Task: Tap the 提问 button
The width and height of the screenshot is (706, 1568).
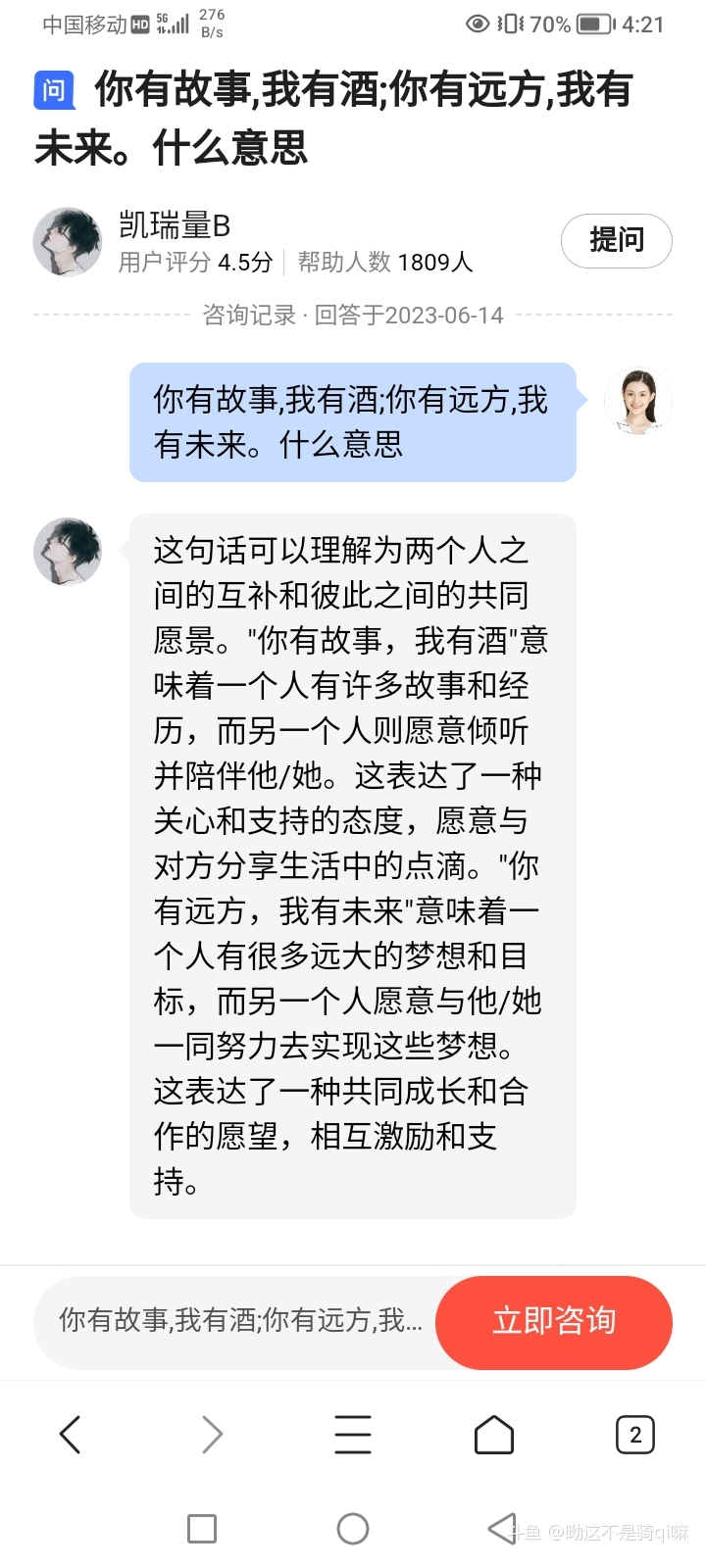Action: [x=616, y=240]
